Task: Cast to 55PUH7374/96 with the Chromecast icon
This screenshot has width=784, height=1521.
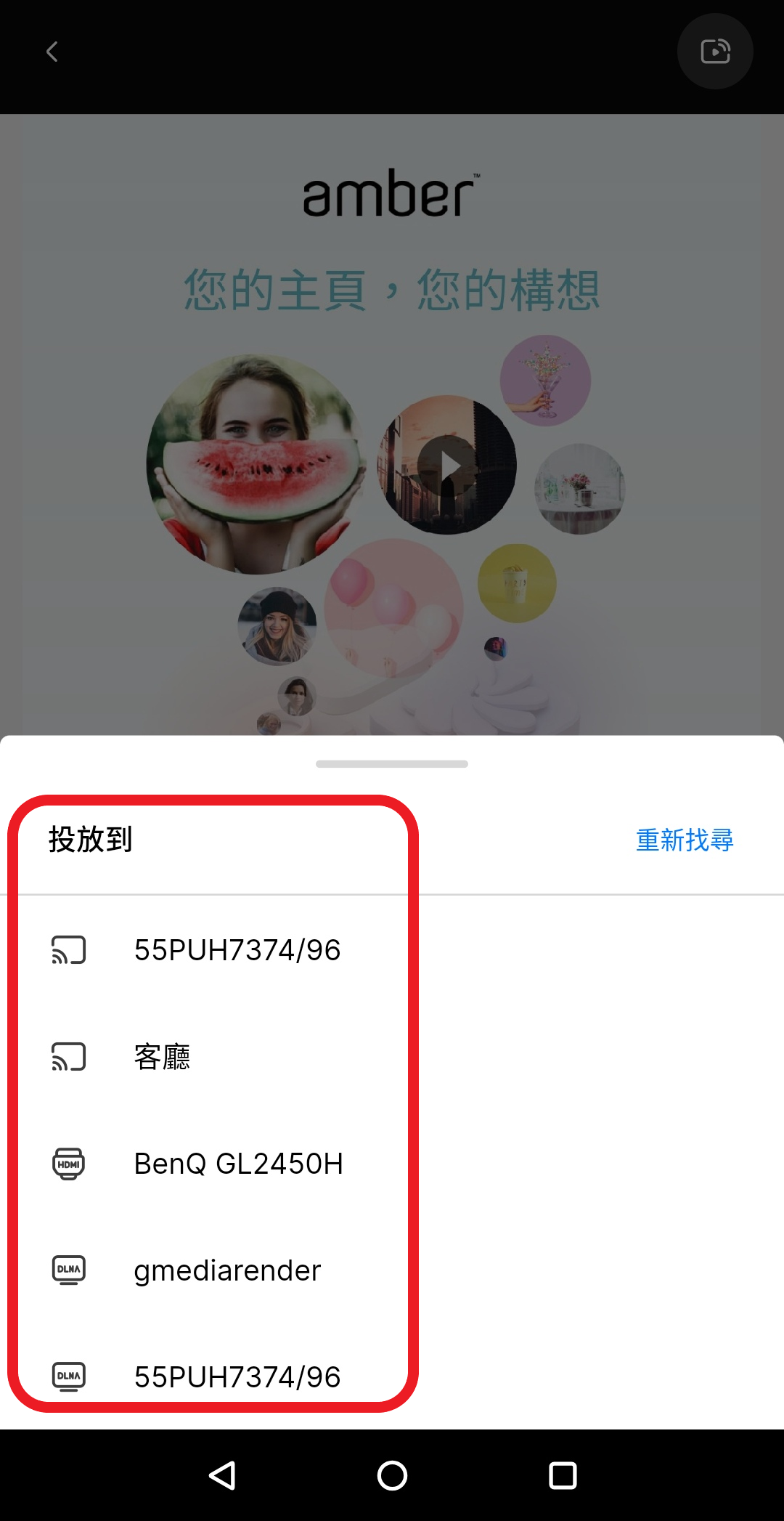Action: [237, 950]
